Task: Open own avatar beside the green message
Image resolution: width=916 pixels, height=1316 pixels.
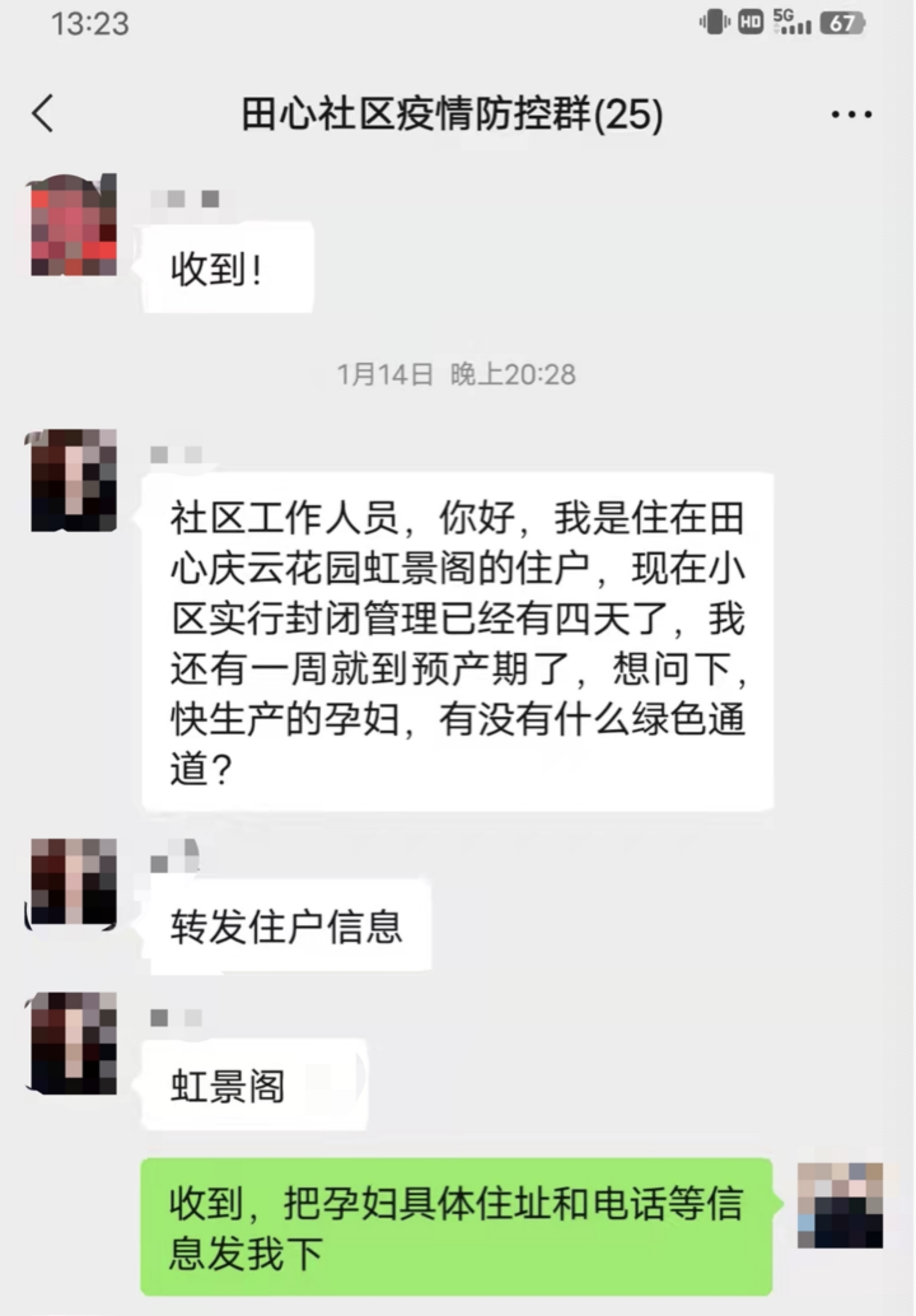Action: [x=840, y=1205]
